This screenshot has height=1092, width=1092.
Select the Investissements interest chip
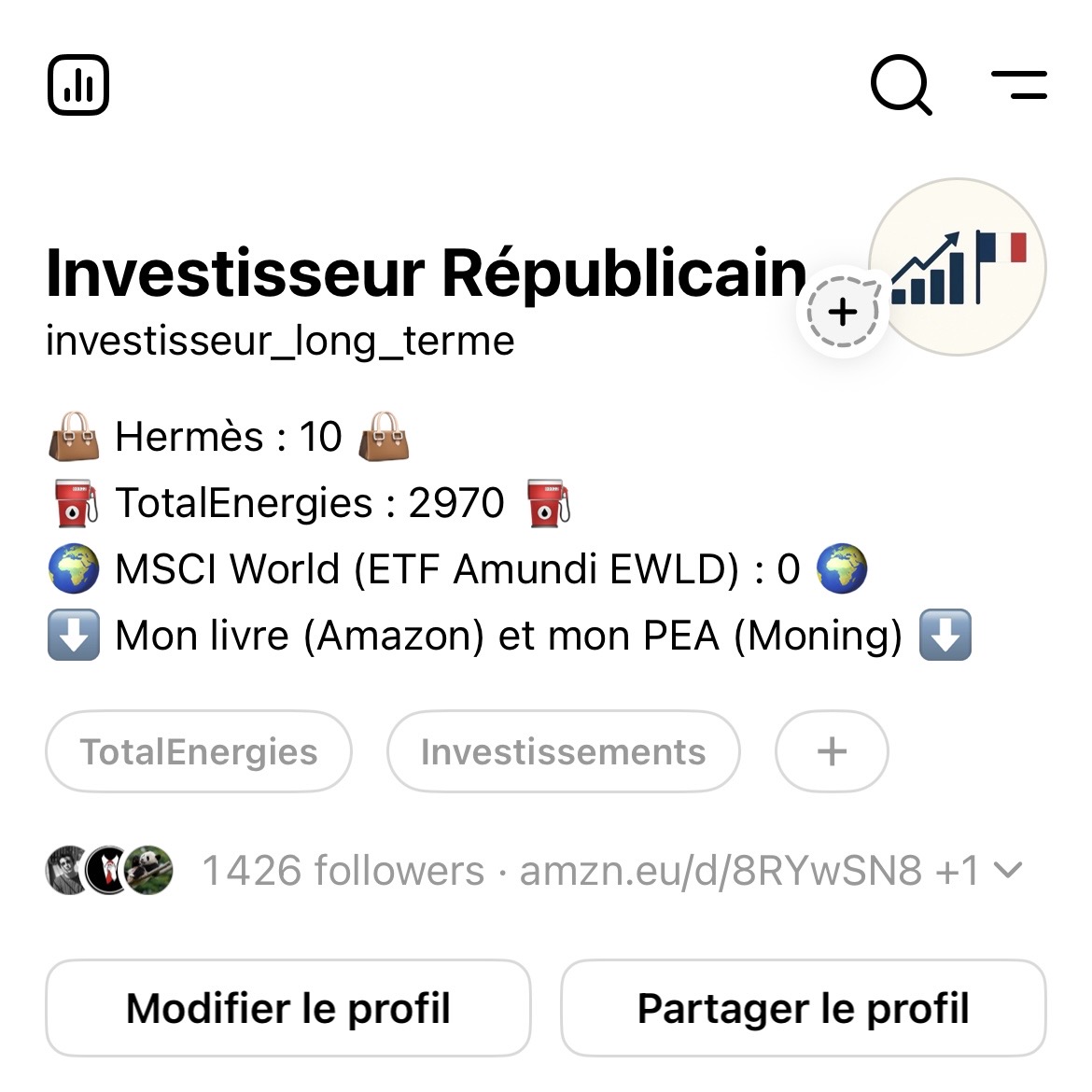coord(563,752)
